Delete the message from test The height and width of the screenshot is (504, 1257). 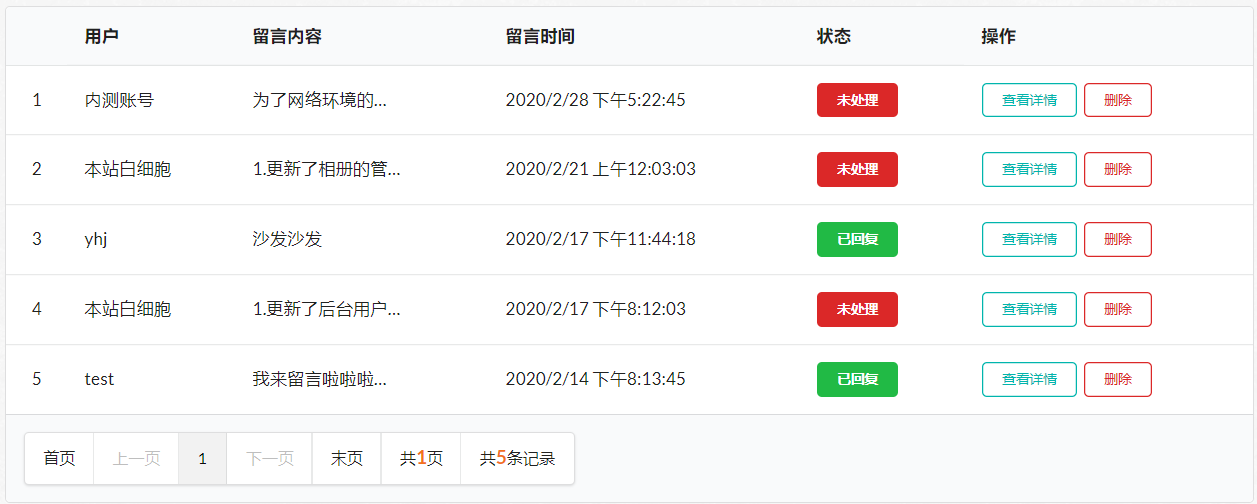1117,380
